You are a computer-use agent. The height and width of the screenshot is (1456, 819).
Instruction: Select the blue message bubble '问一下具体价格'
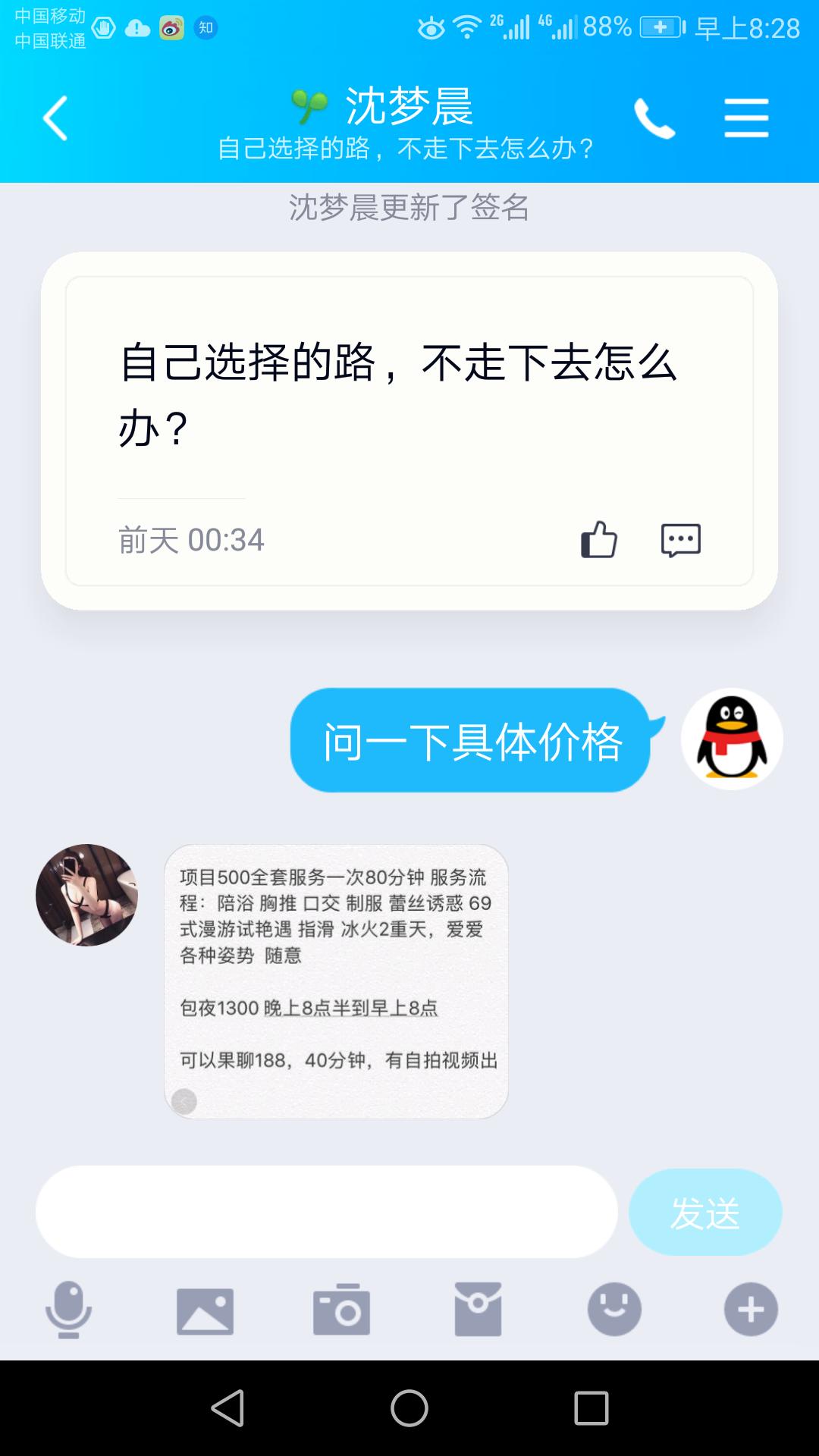469,743
